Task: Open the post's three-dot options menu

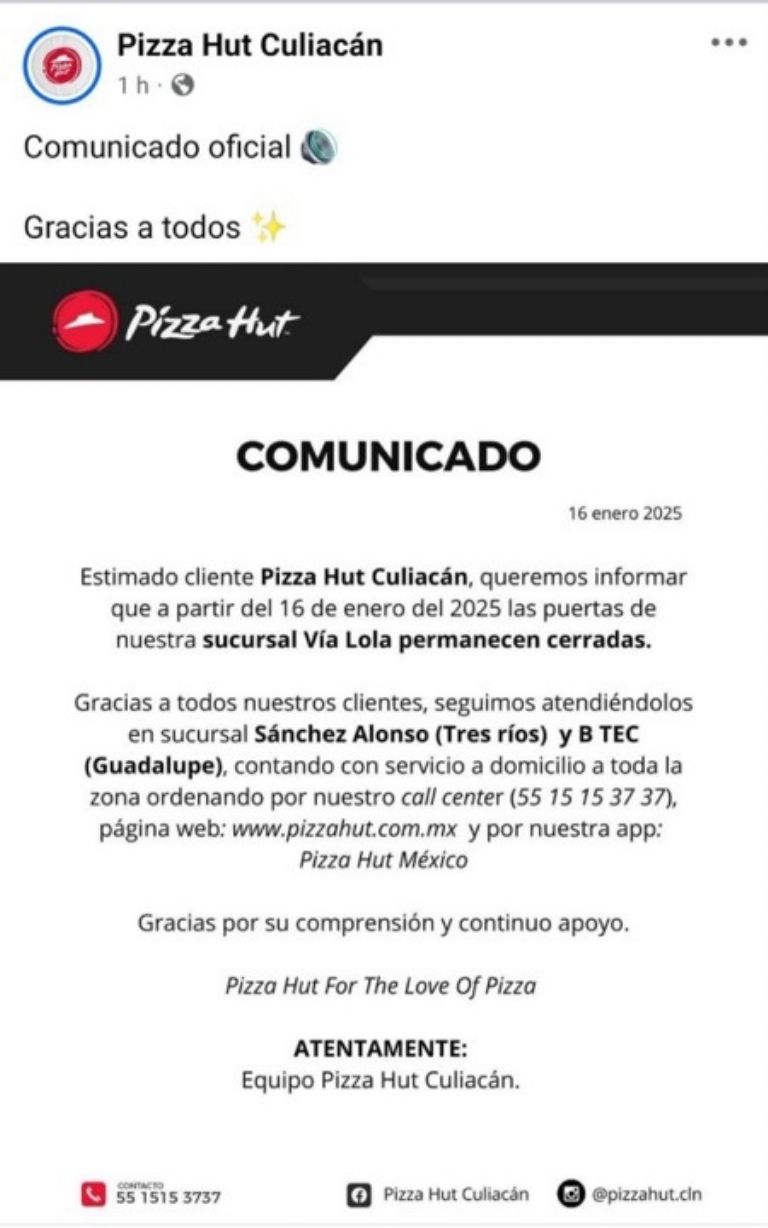Action: pos(728,43)
